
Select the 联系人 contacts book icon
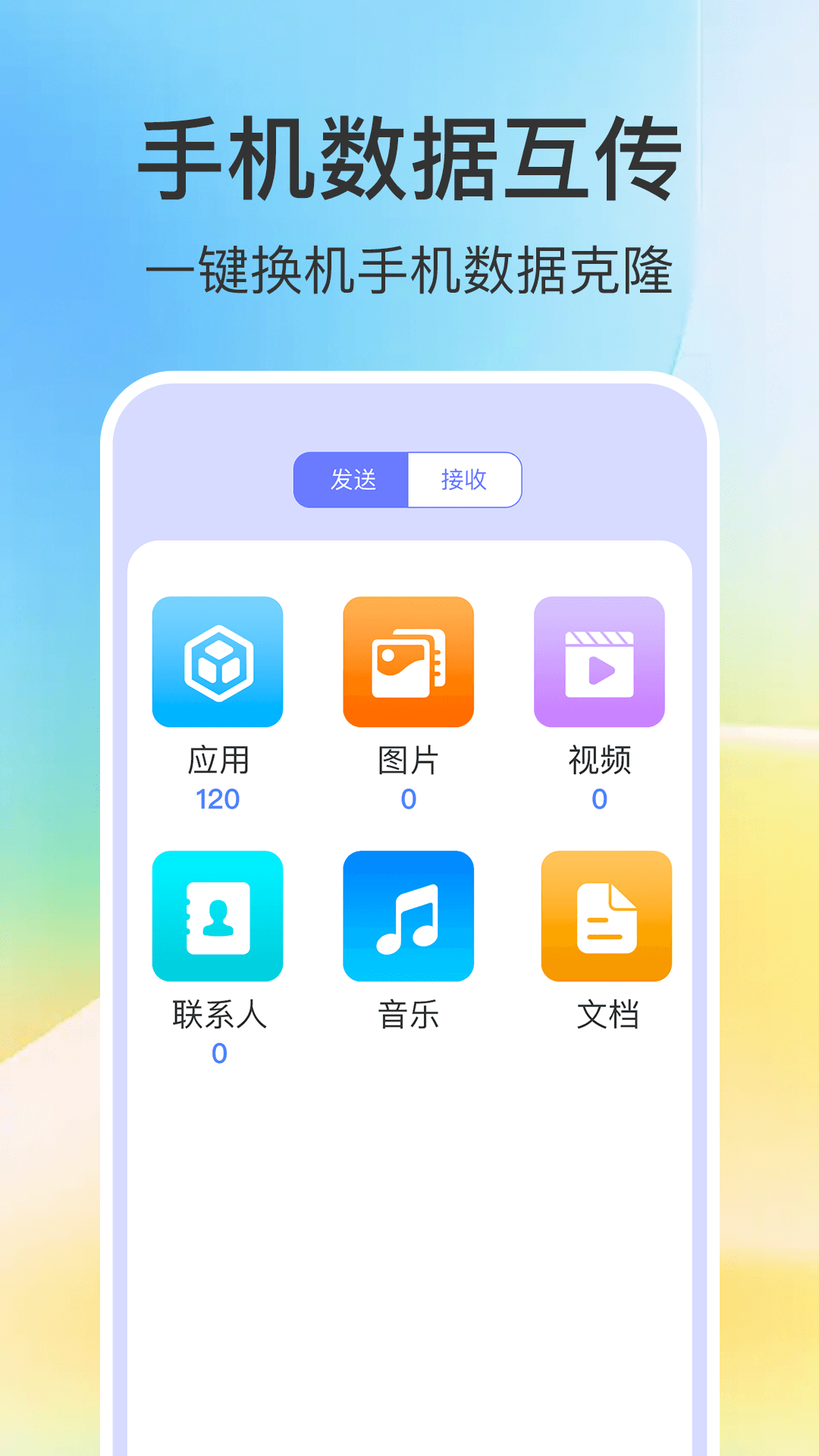[218, 915]
